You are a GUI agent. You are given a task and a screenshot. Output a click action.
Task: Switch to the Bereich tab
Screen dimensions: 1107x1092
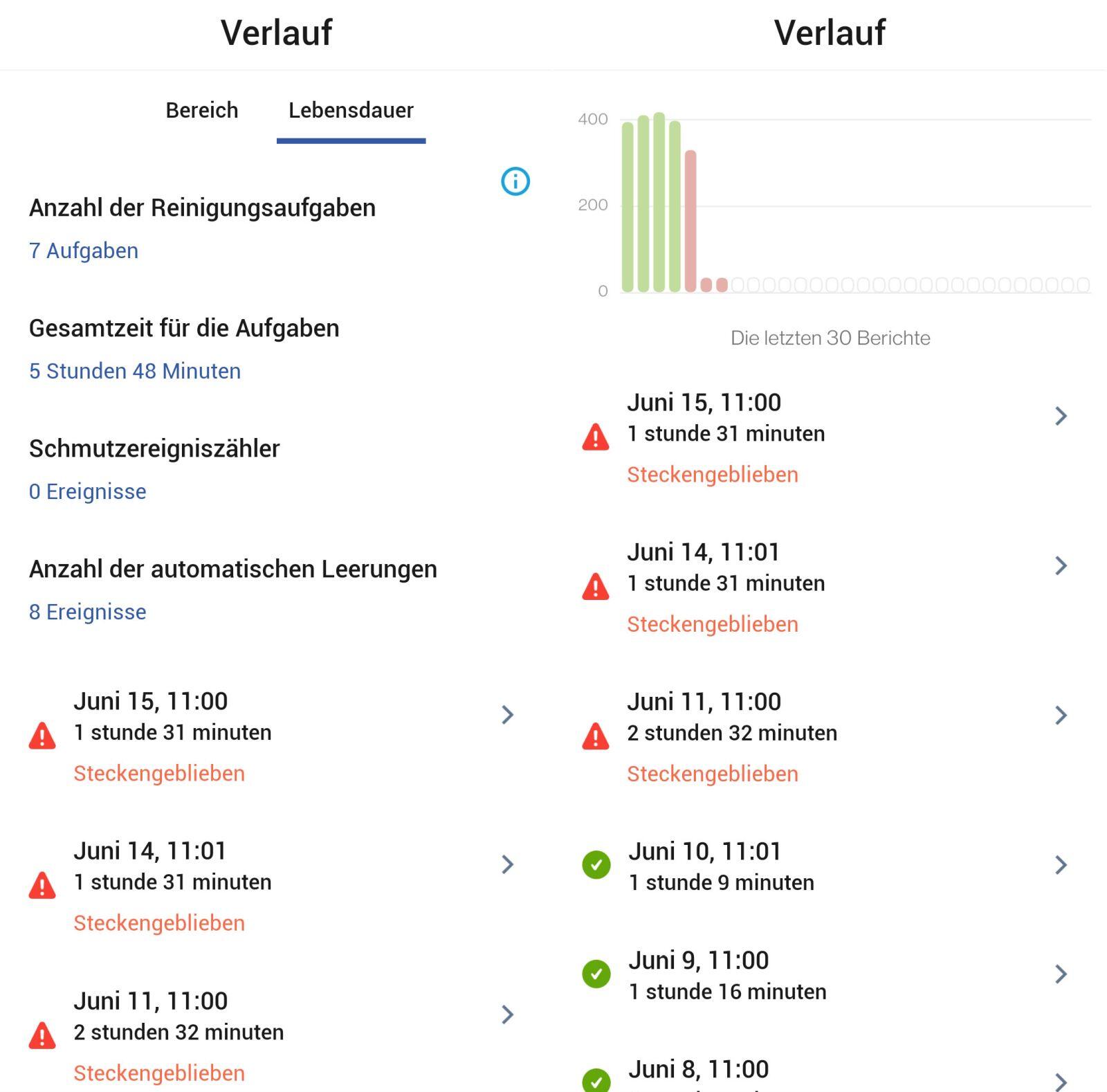point(201,111)
